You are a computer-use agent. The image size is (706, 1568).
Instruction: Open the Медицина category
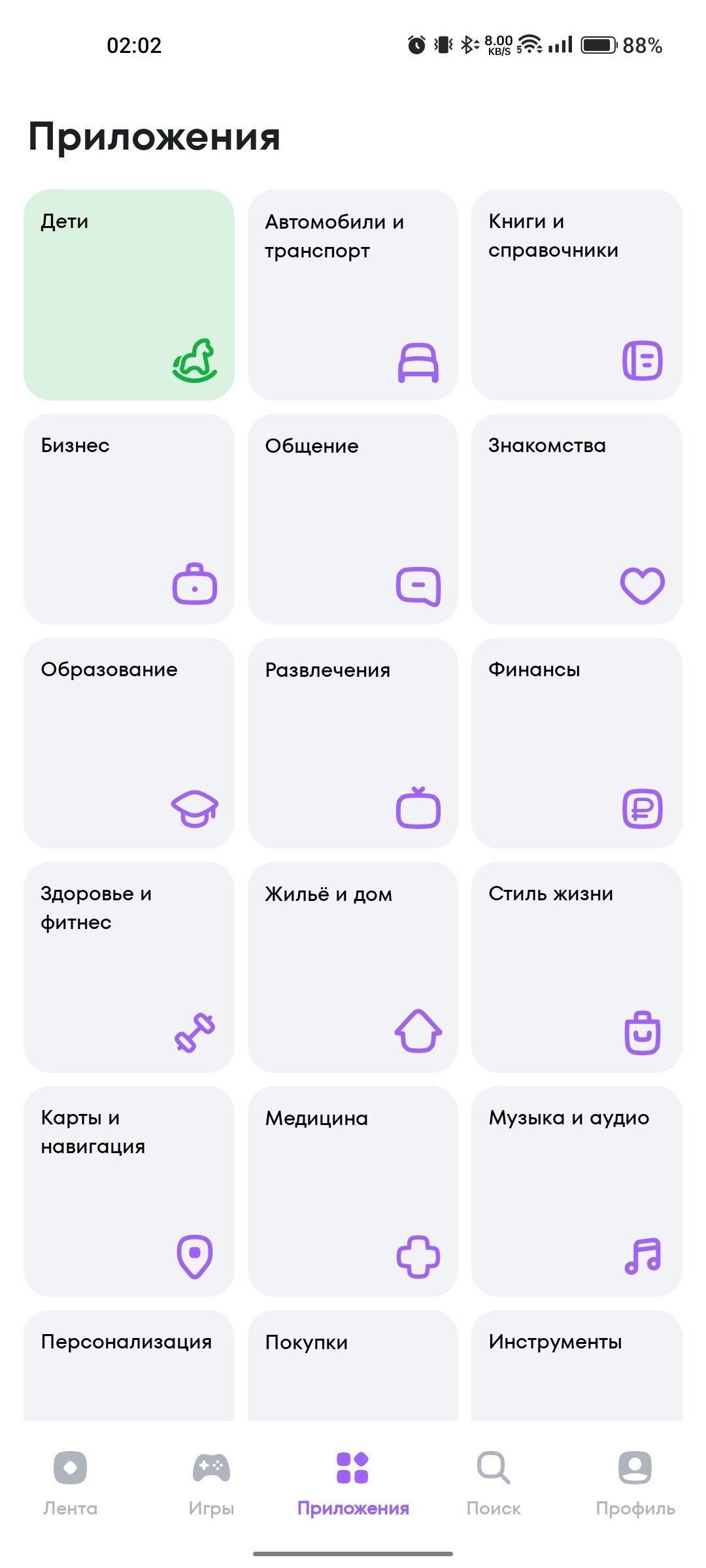(x=353, y=1191)
